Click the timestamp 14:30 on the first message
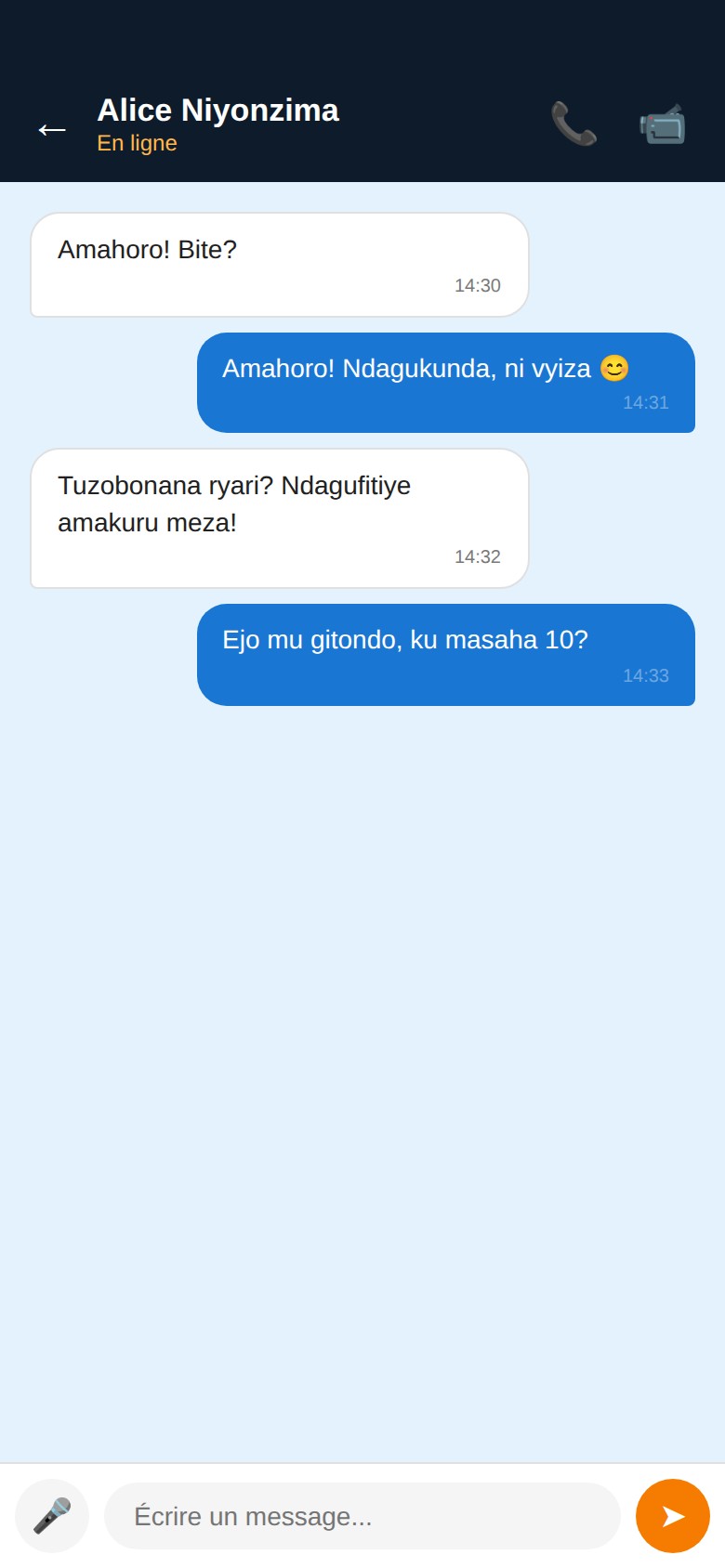Screen dimensions: 725x1568 click(477, 285)
